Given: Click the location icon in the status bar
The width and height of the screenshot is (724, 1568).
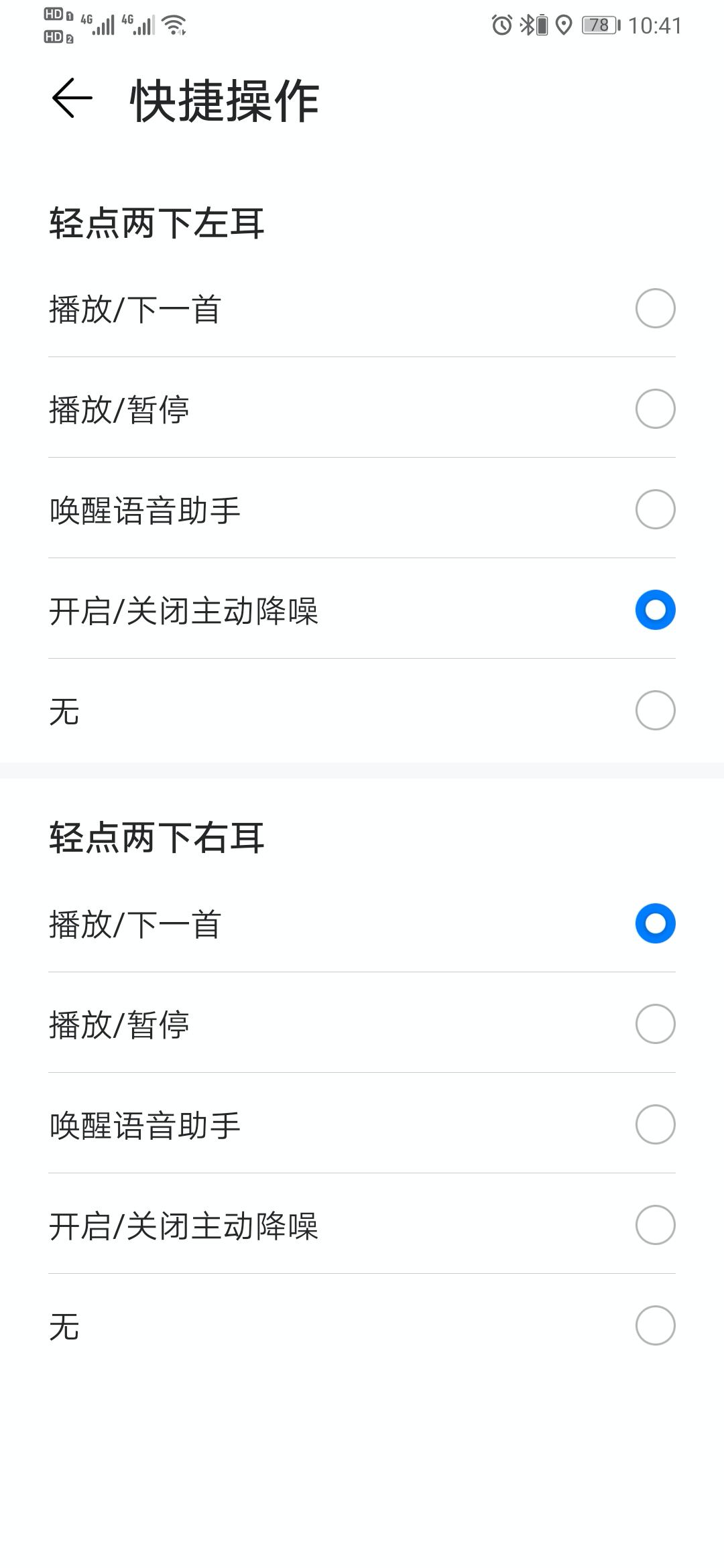Looking at the screenshot, I should click(563, 25).
